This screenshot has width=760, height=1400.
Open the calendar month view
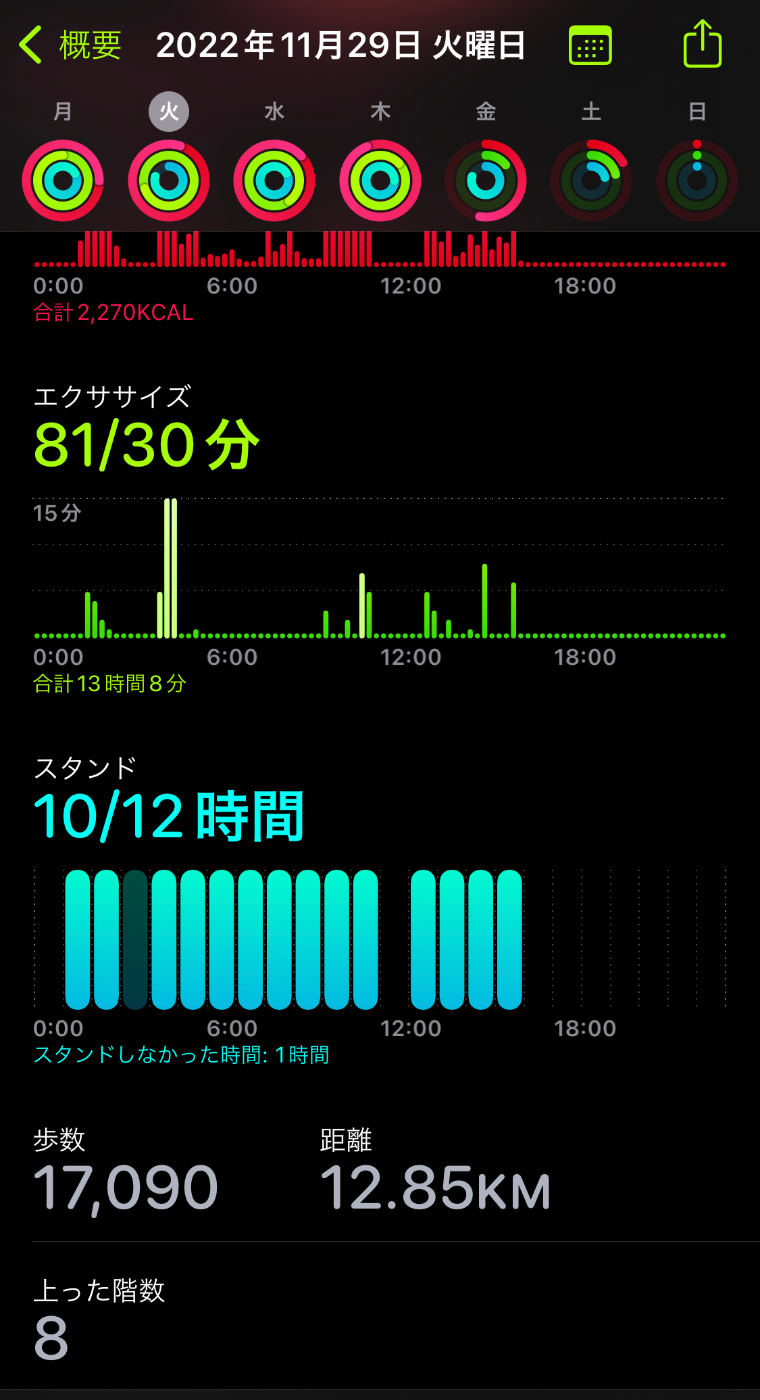coord(590,45)
